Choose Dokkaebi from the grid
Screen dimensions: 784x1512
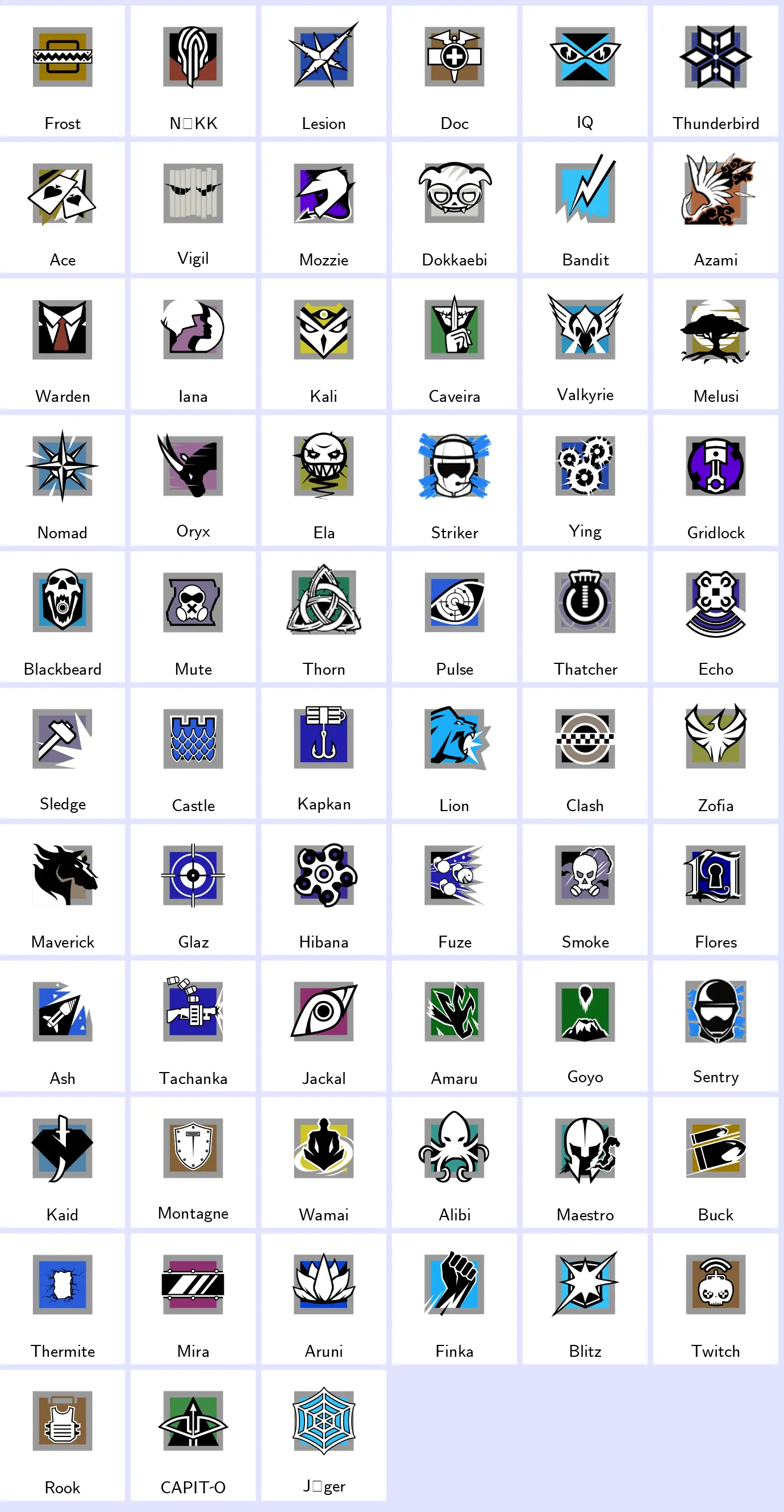click(454, 208)
